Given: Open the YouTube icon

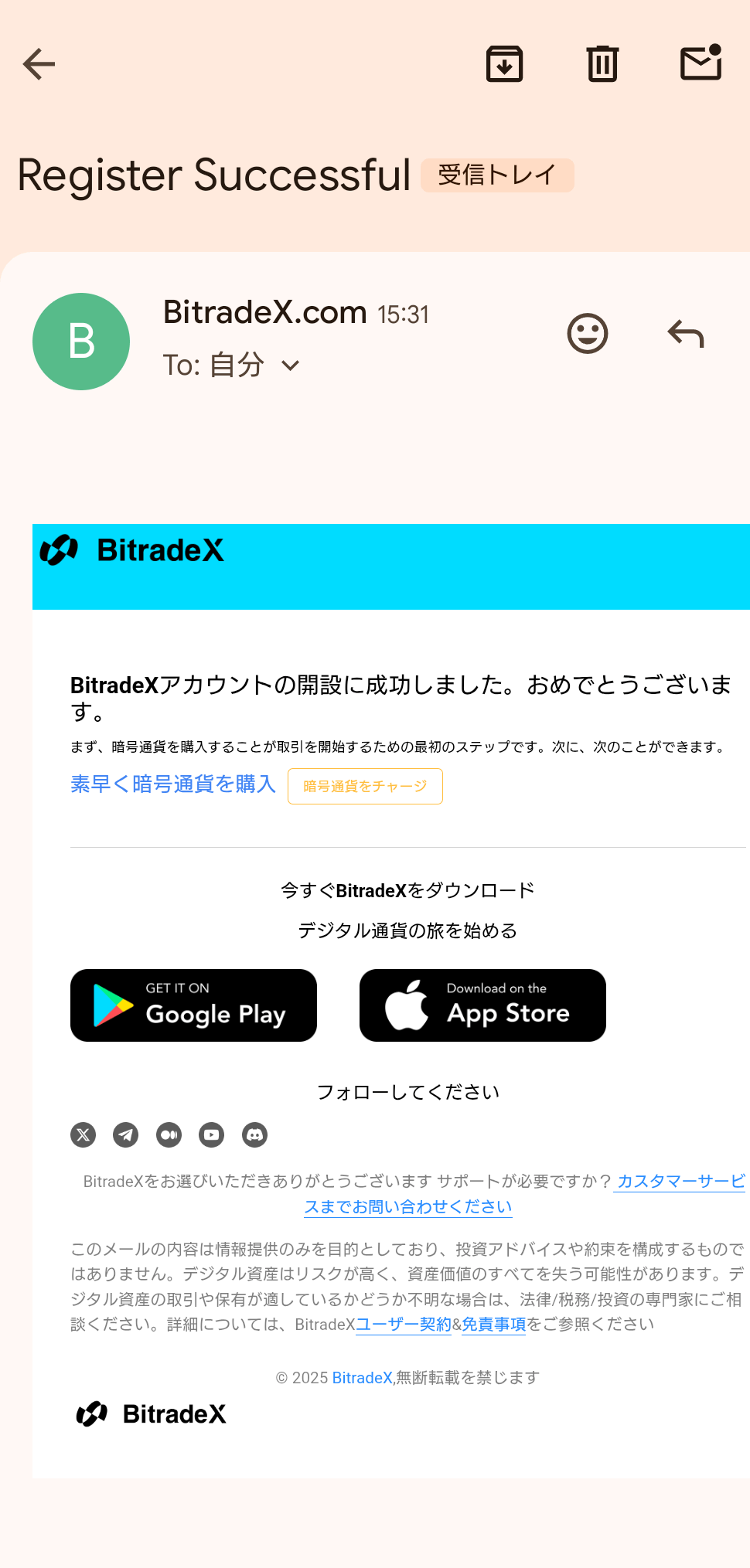Looking at the screenshot, I should pos(211,1134).
